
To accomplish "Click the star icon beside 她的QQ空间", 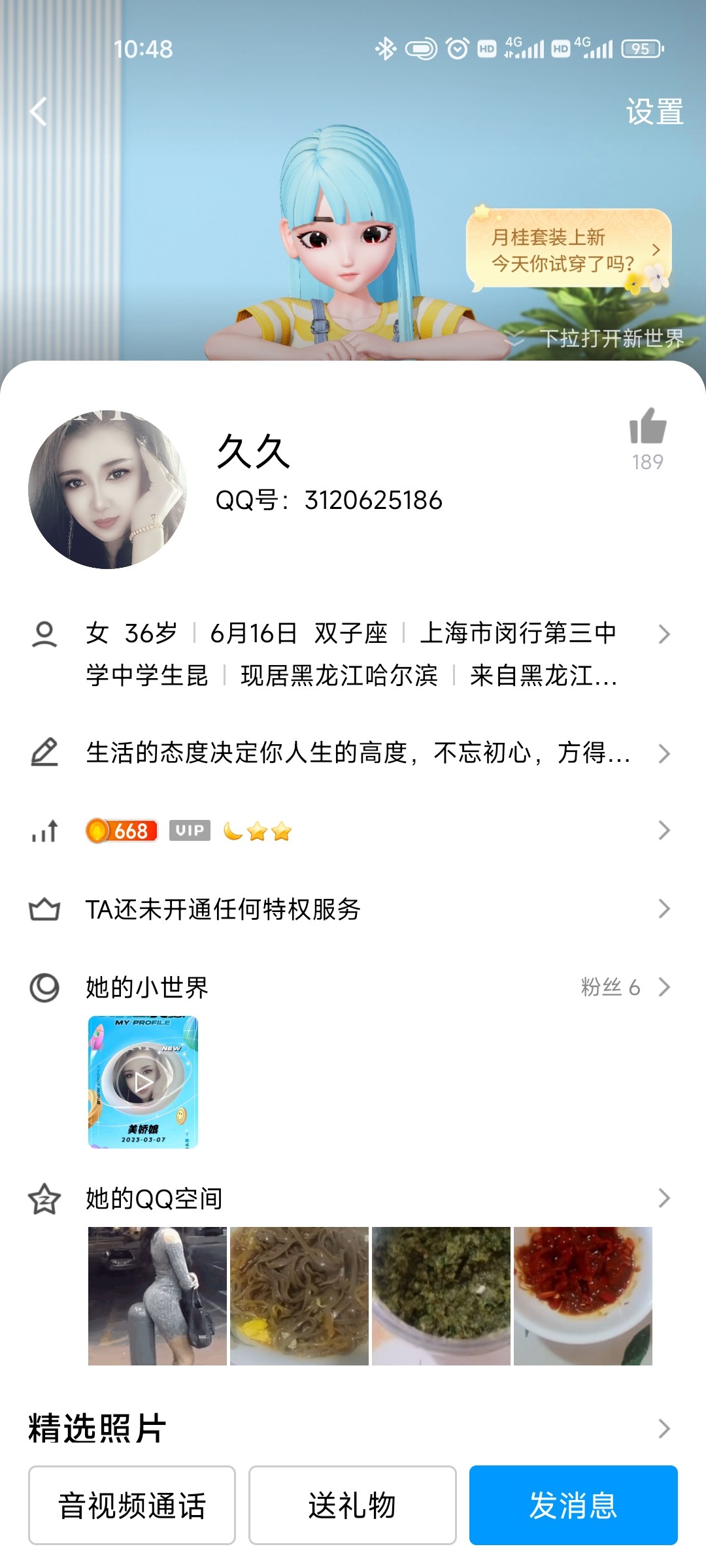I will click(x=44, y=1198).
